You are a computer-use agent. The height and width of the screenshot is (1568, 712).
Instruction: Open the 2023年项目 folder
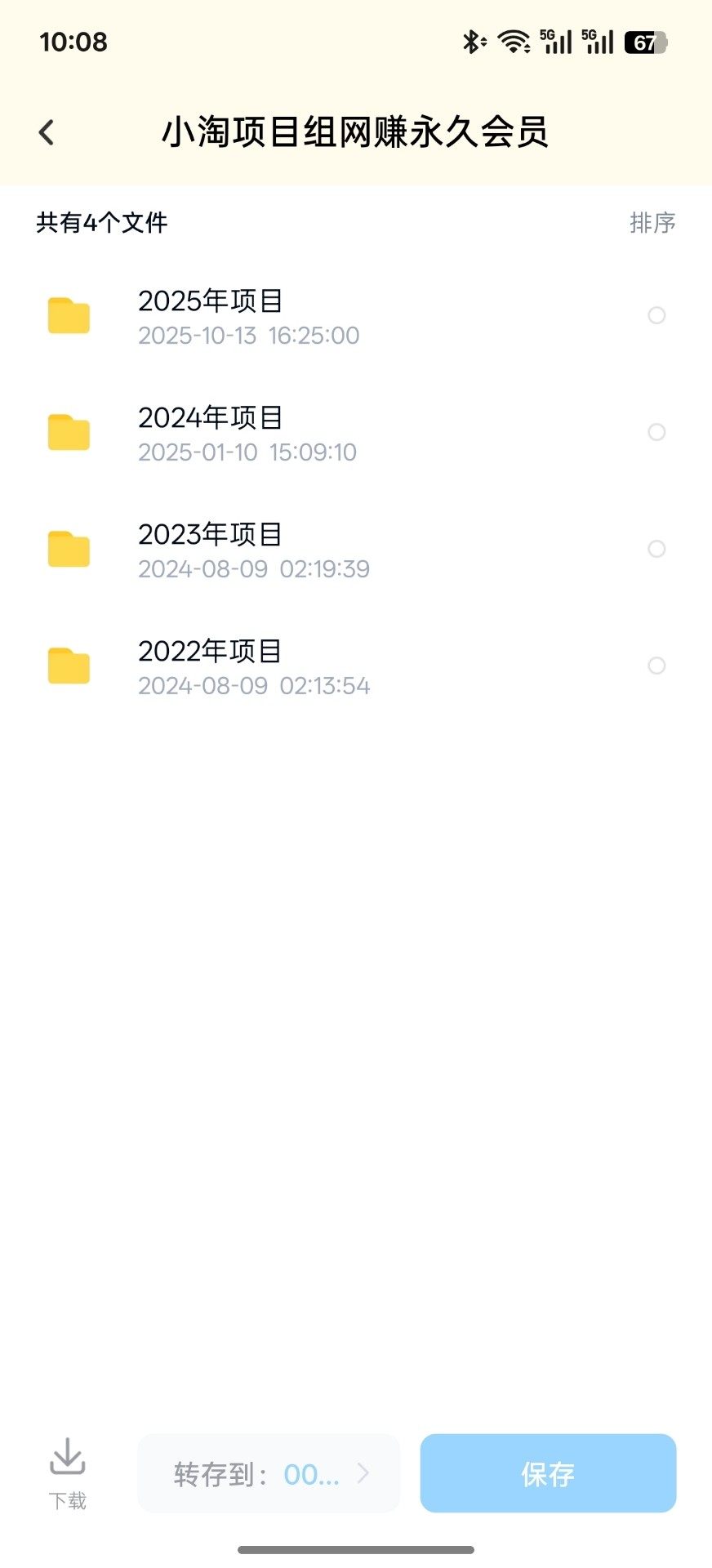point(211,549)
